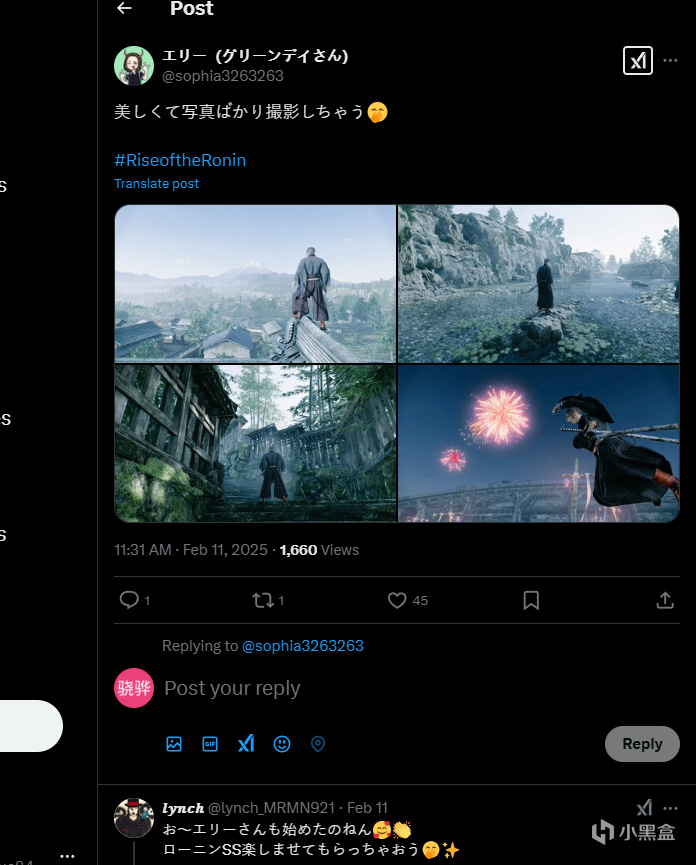Open the Mount Fuji rooftop photo
This screenshot has width=696, height=865.
pyautogui.click(x=255, y=283)
